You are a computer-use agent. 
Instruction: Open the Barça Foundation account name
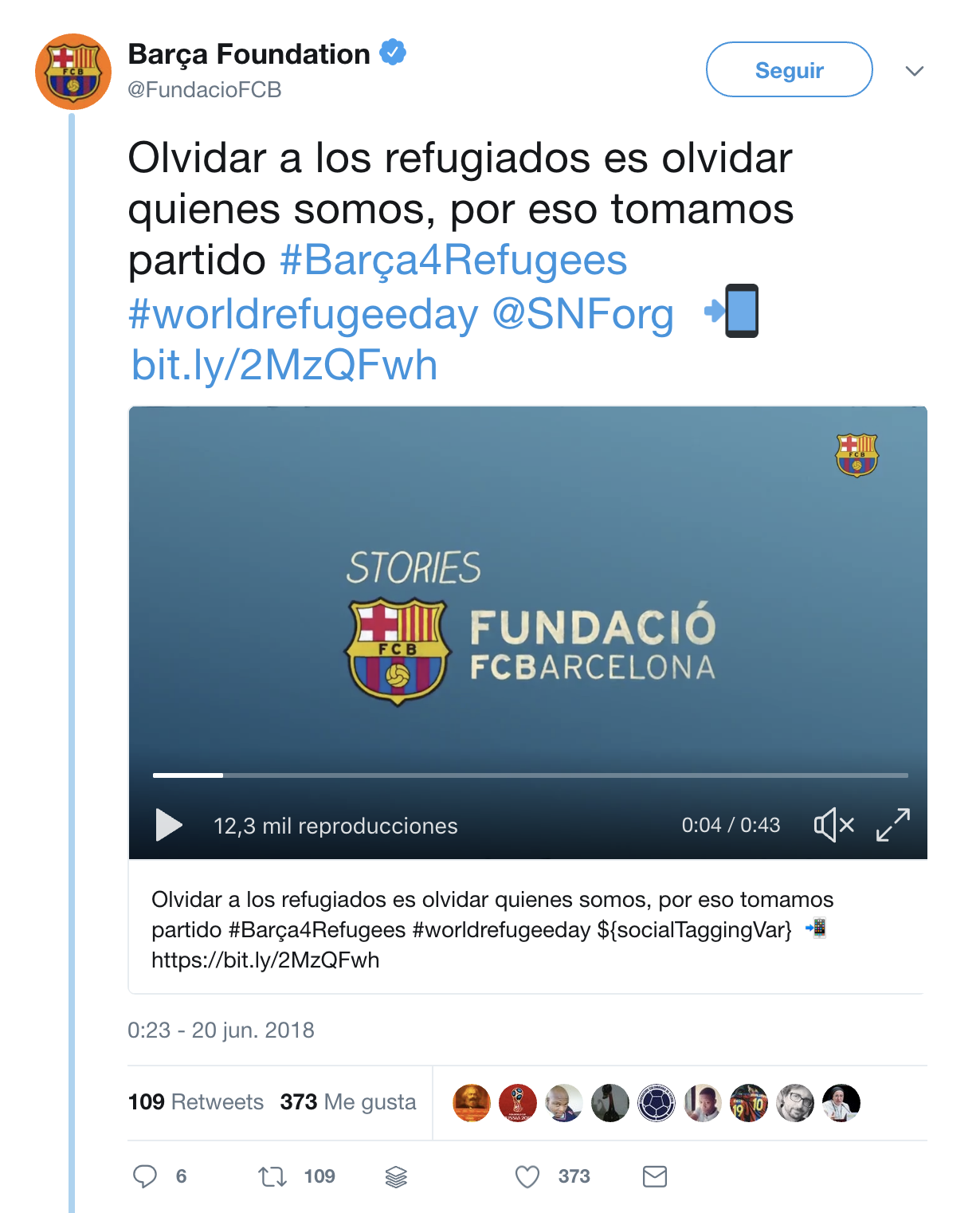pos(249,54)
